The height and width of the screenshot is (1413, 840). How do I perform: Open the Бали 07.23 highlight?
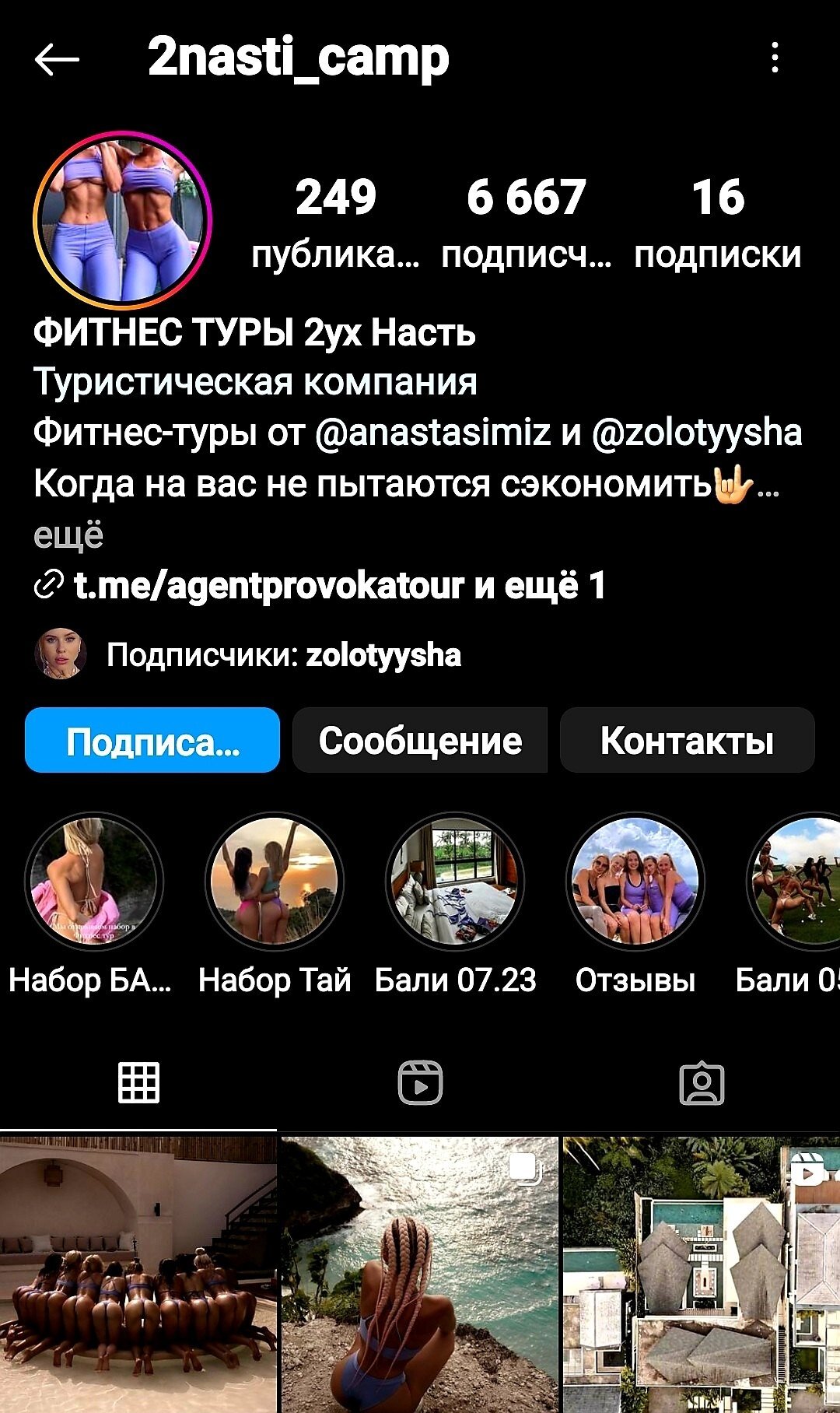[455, 882]
